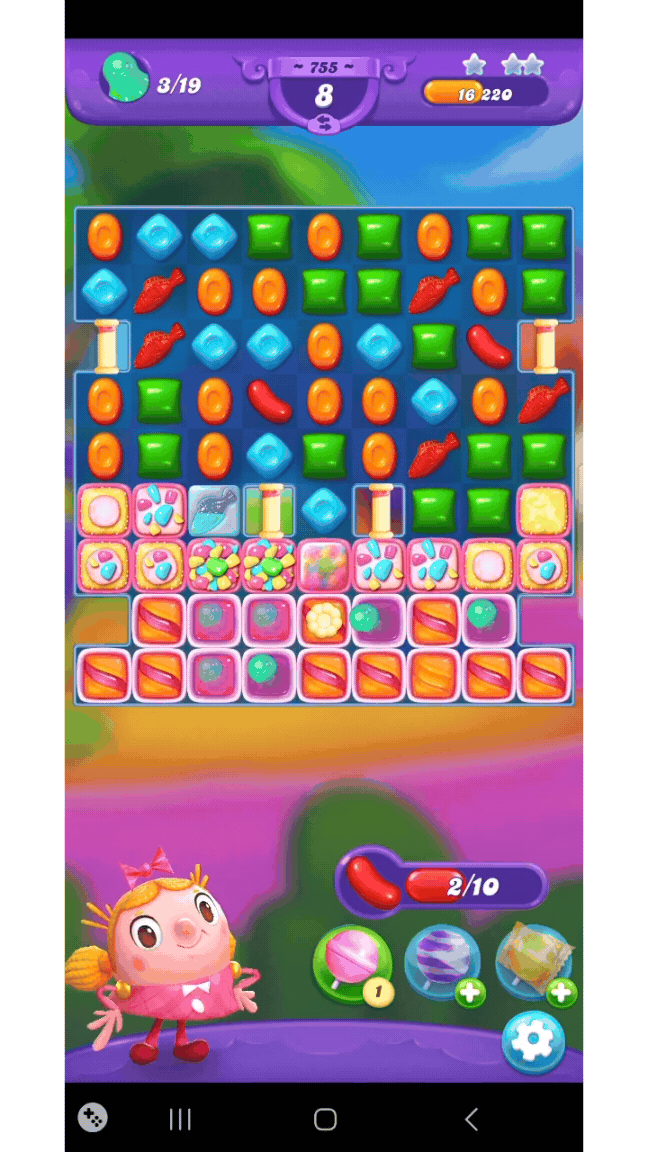Open recent apps
Viewport: 648px width, 1152px height.
(180, 1119)
